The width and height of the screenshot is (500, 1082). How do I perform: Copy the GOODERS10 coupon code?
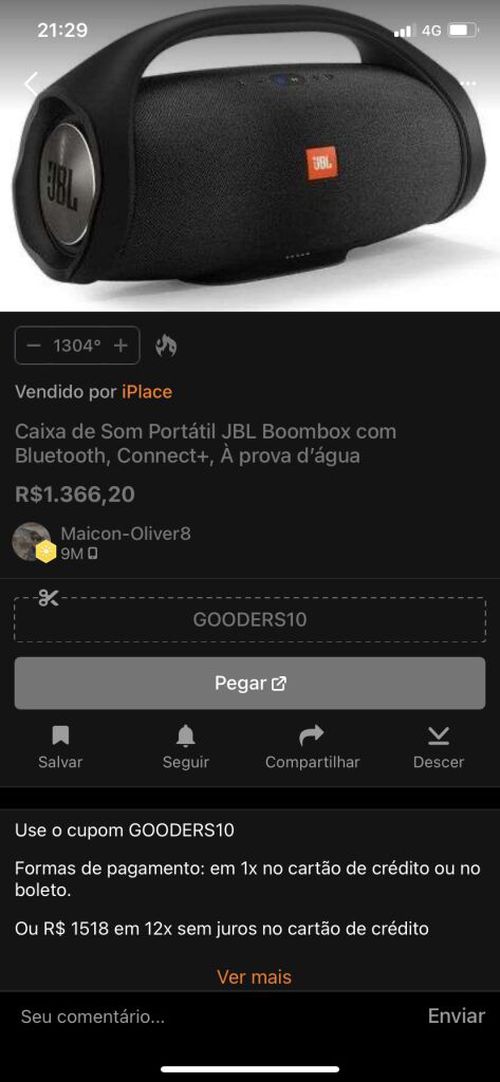250,620
